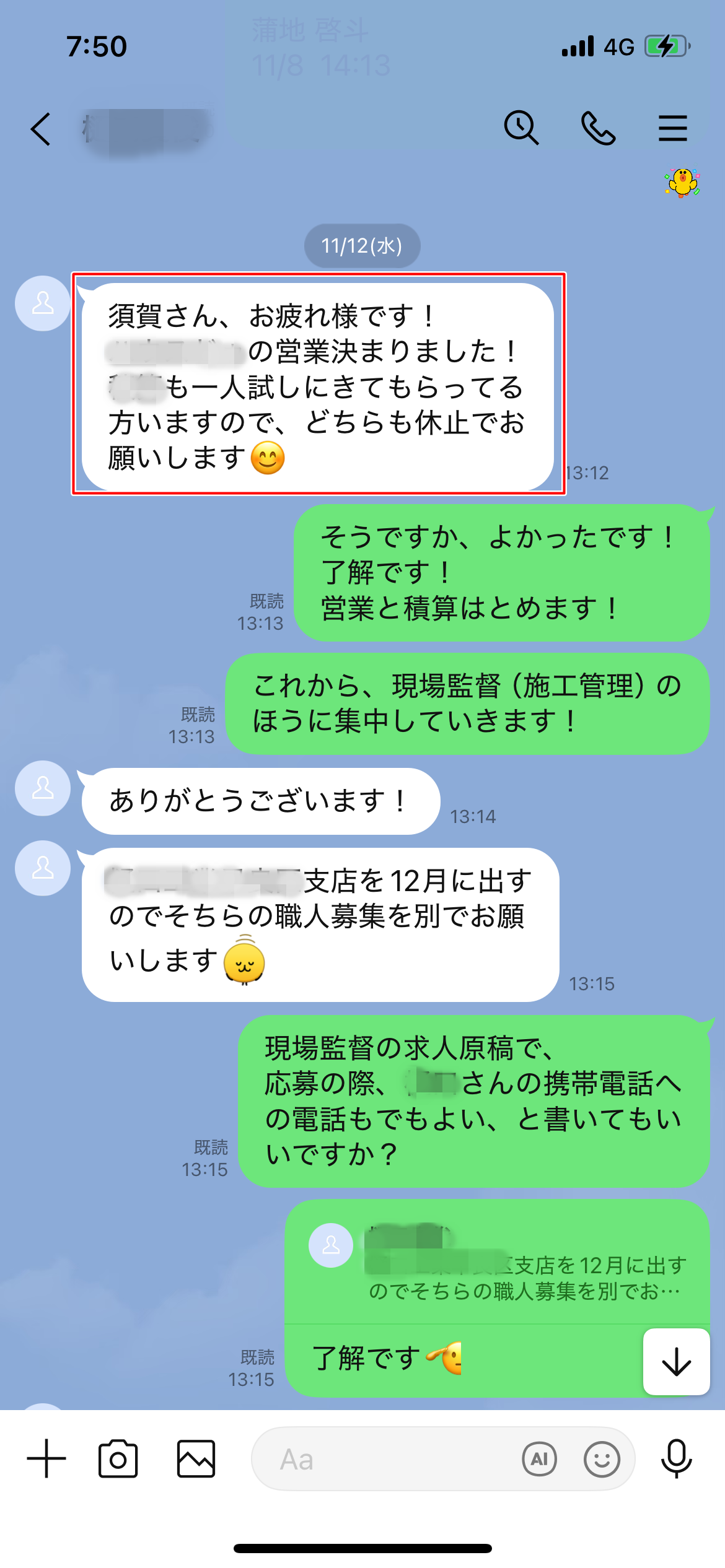The image size is (725, 1568).
Task: Open sender's profile next to ありがとうございます
Action: [x=43, y=788]
